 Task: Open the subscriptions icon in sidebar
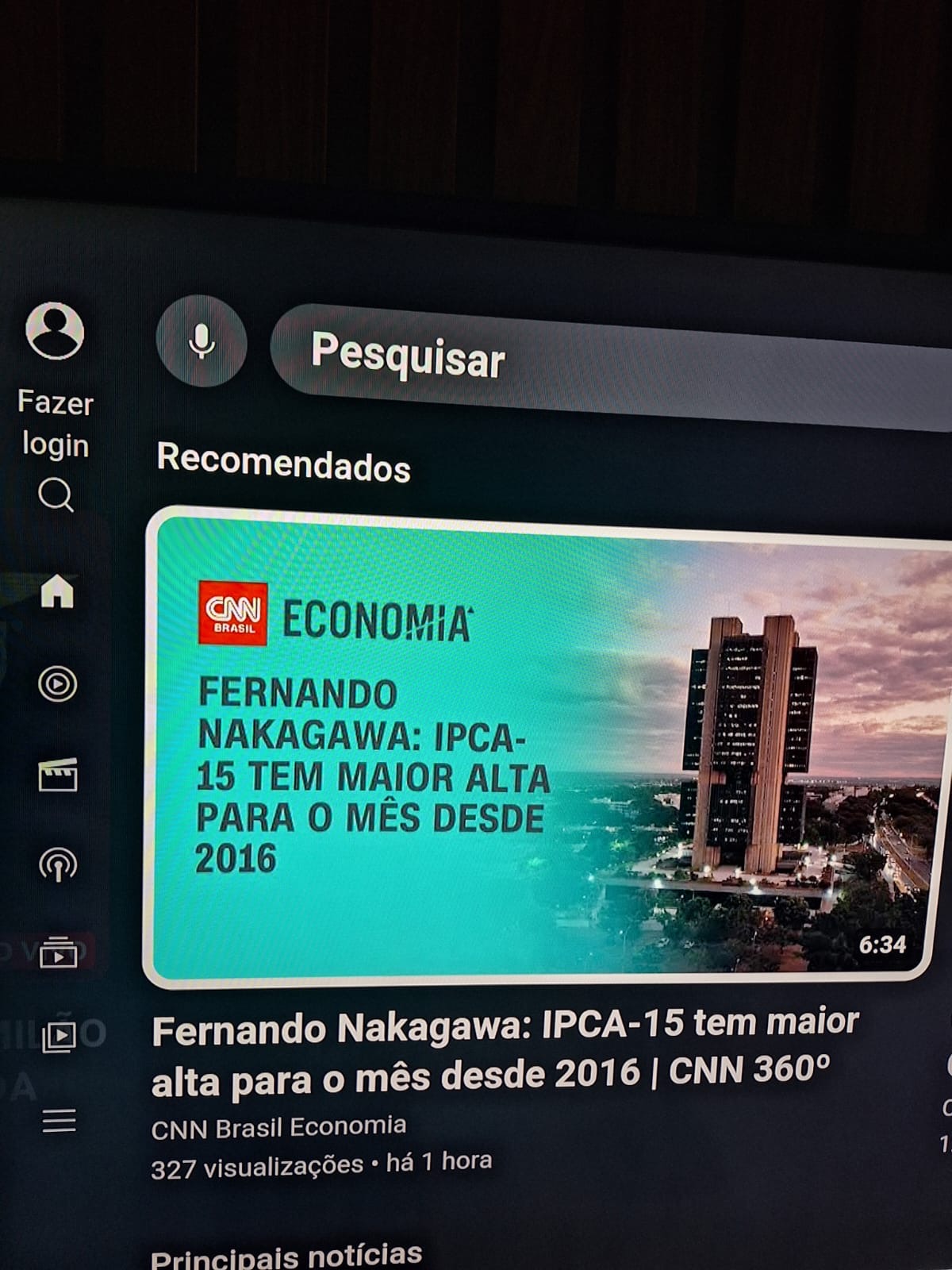point(58,952)
